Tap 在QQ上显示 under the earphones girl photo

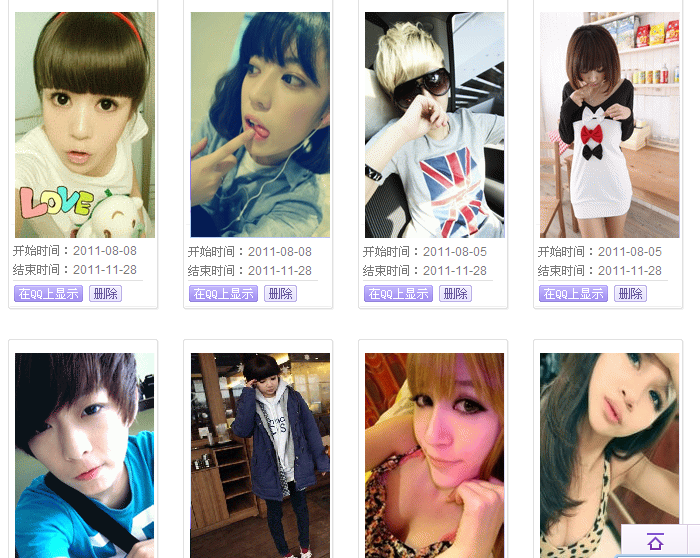pyautogui.click(x=223, y=293)
